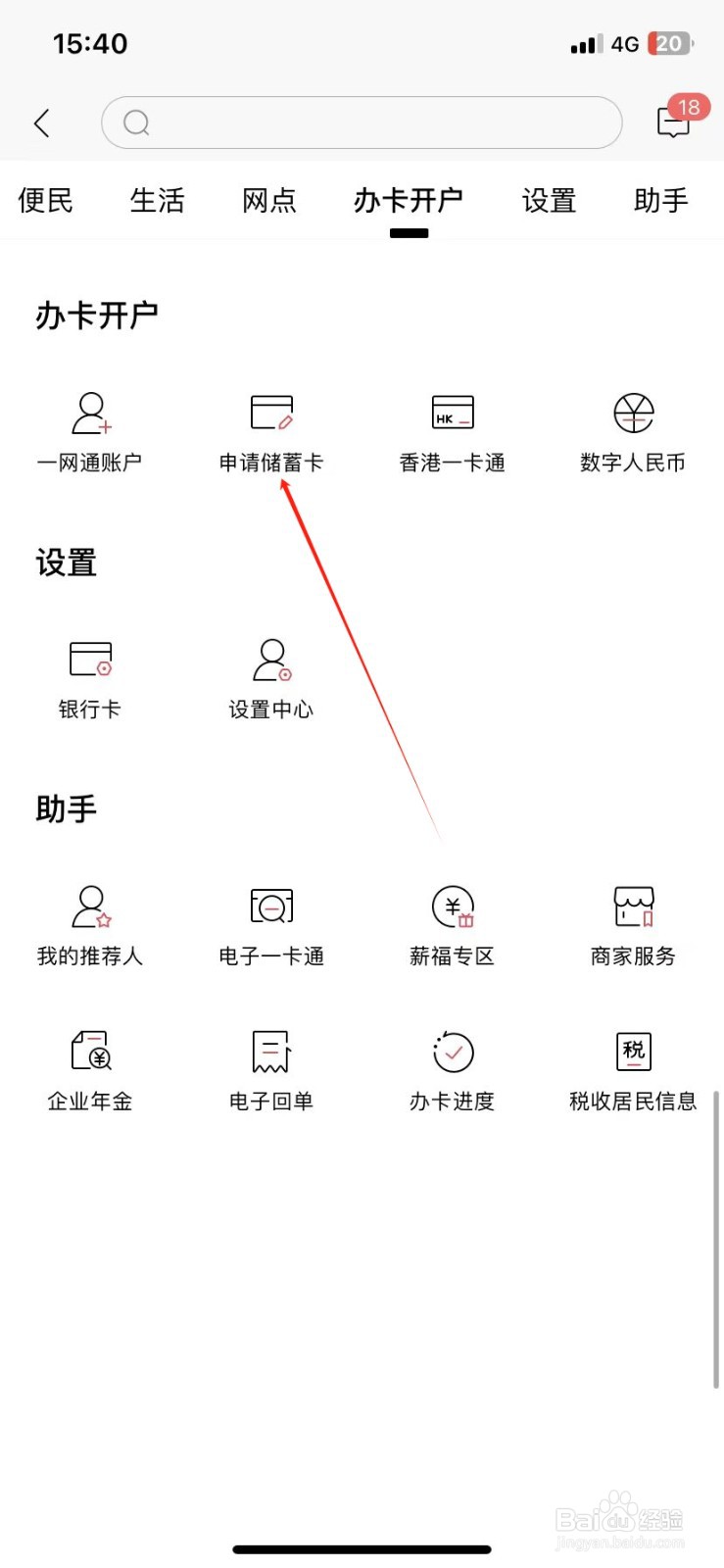
Task: Open the messages icon showing 18 unread
Action: tap(674, 122)
